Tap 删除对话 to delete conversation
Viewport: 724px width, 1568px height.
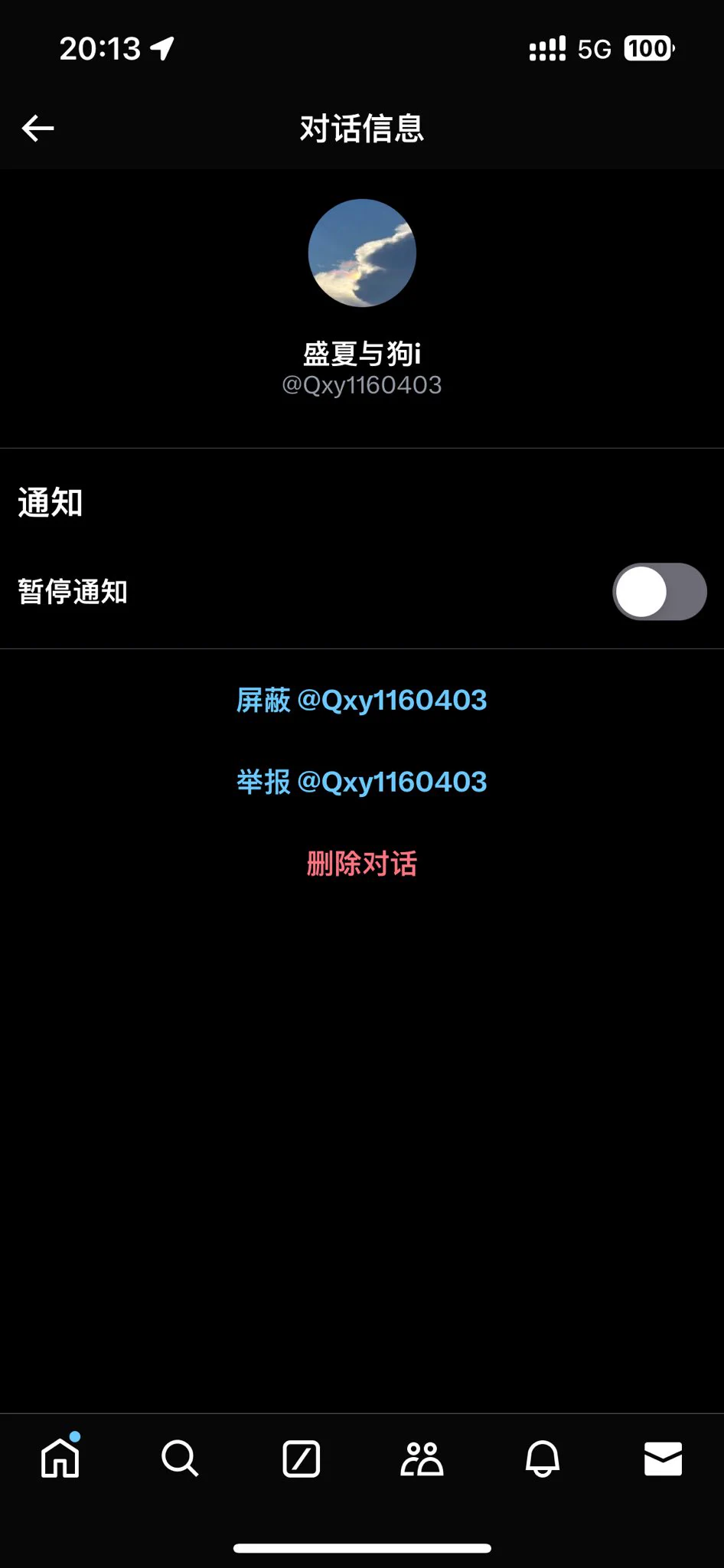pyautogui.click(x=362, y=864)
